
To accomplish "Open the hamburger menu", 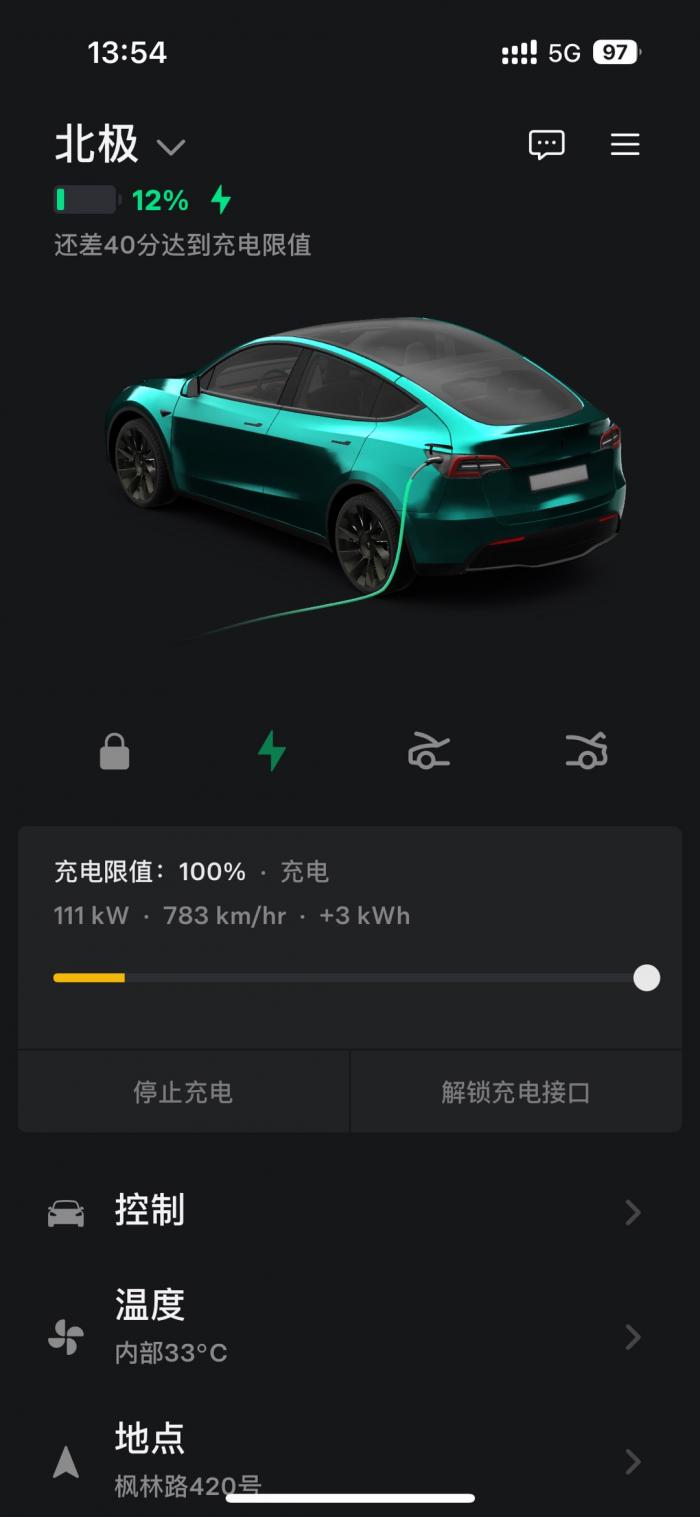I will [625, 145].
